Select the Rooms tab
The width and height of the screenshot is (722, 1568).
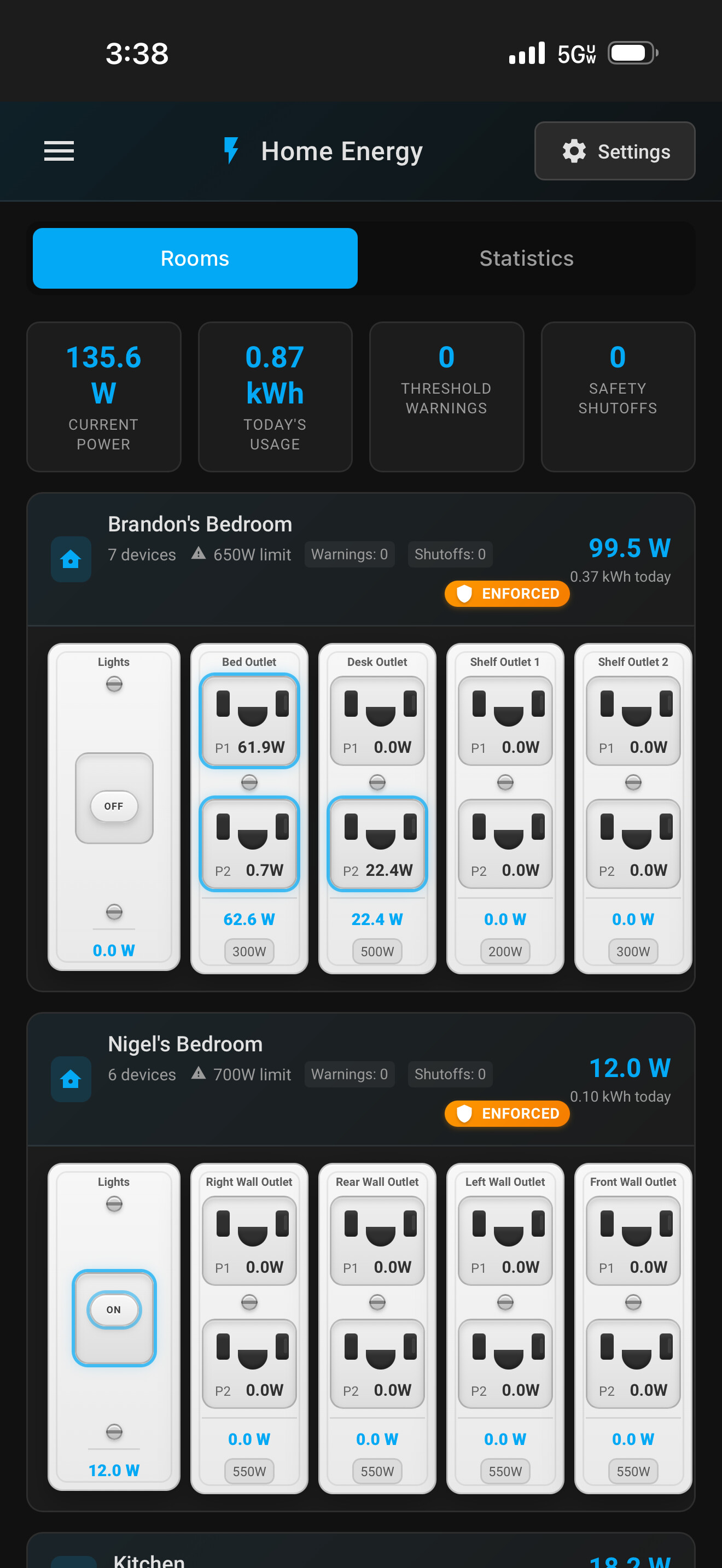click(195, 258)
